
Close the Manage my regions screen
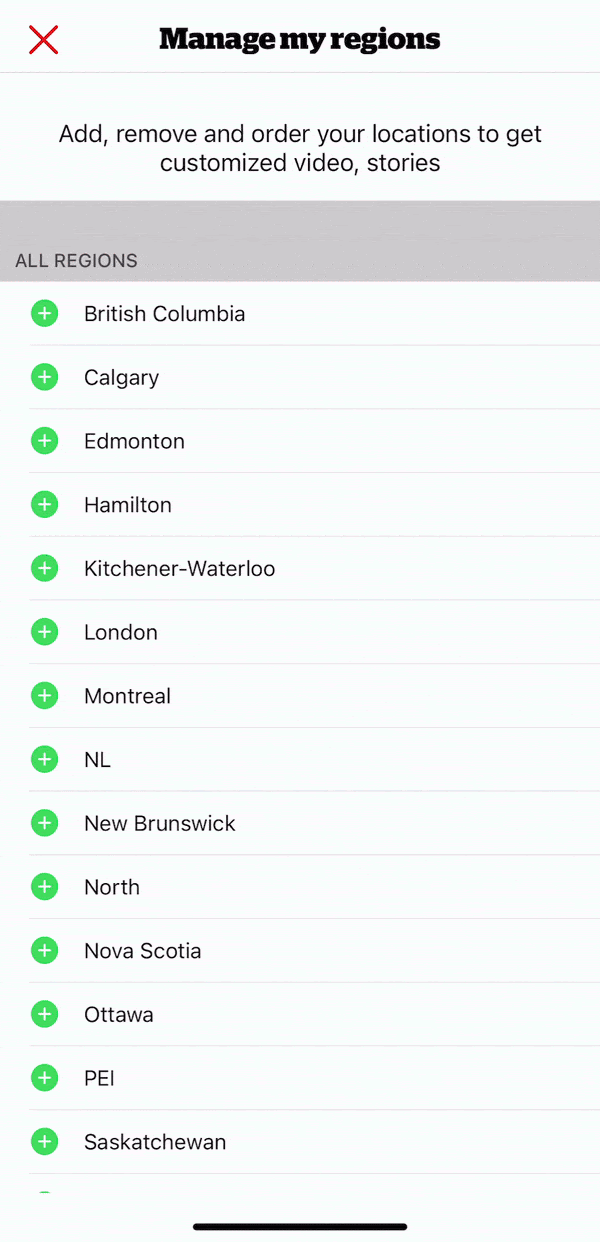43,40
